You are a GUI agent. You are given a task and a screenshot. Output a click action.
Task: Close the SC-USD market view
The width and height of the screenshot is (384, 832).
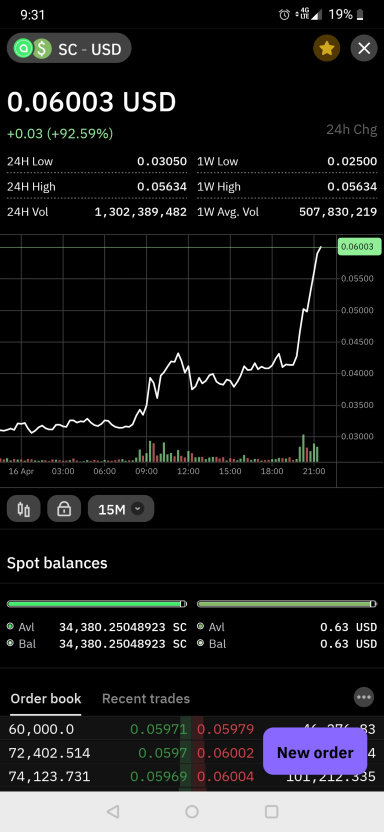click(x=364, y=49)
